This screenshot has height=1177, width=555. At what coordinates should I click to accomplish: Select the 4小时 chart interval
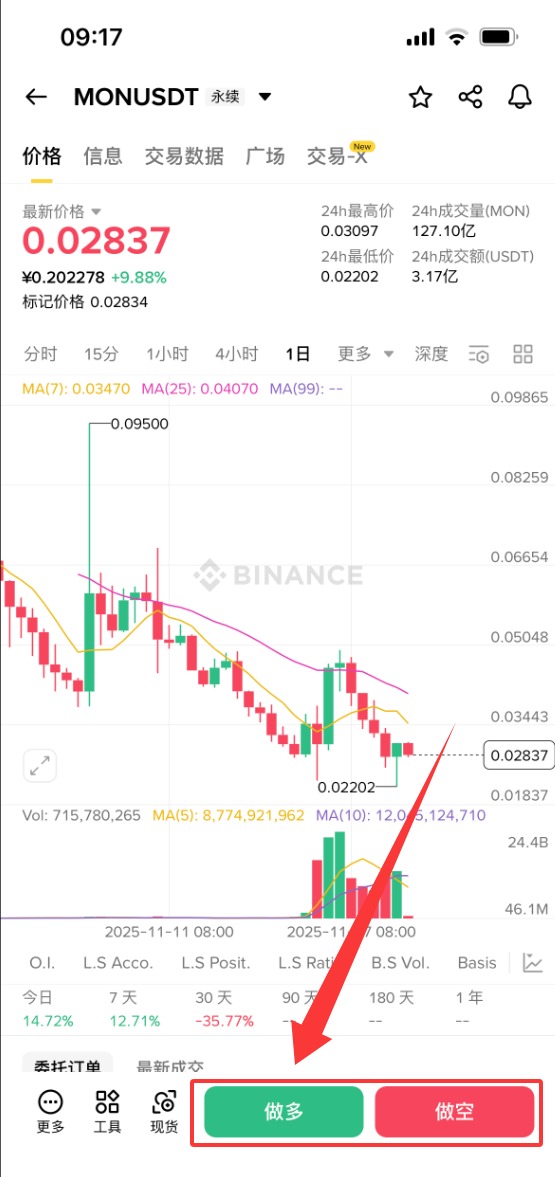point(237,354)
